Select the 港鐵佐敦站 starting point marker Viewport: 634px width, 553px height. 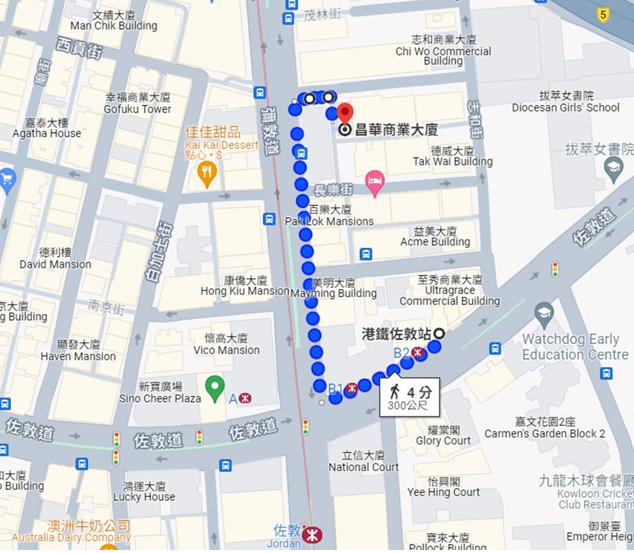point(439,334)
